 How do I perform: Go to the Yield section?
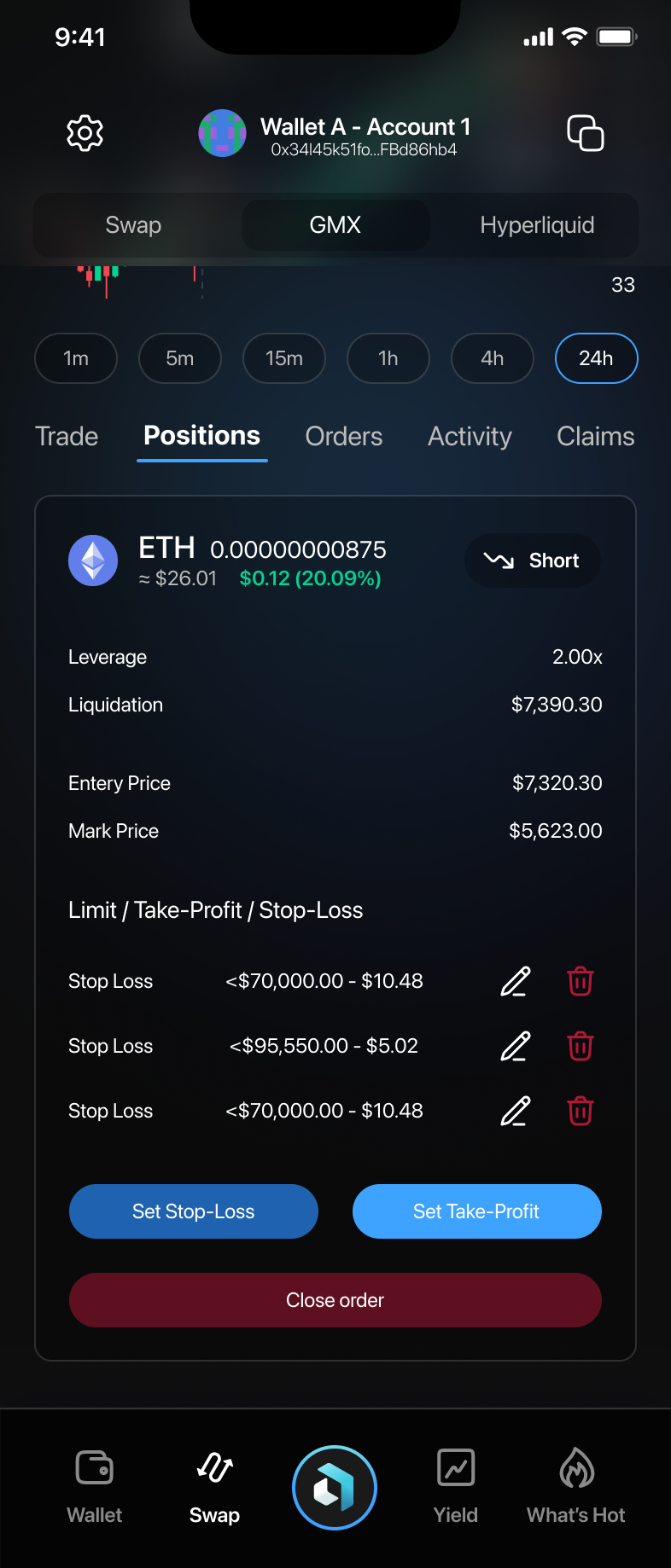(x=456, y=1486)
